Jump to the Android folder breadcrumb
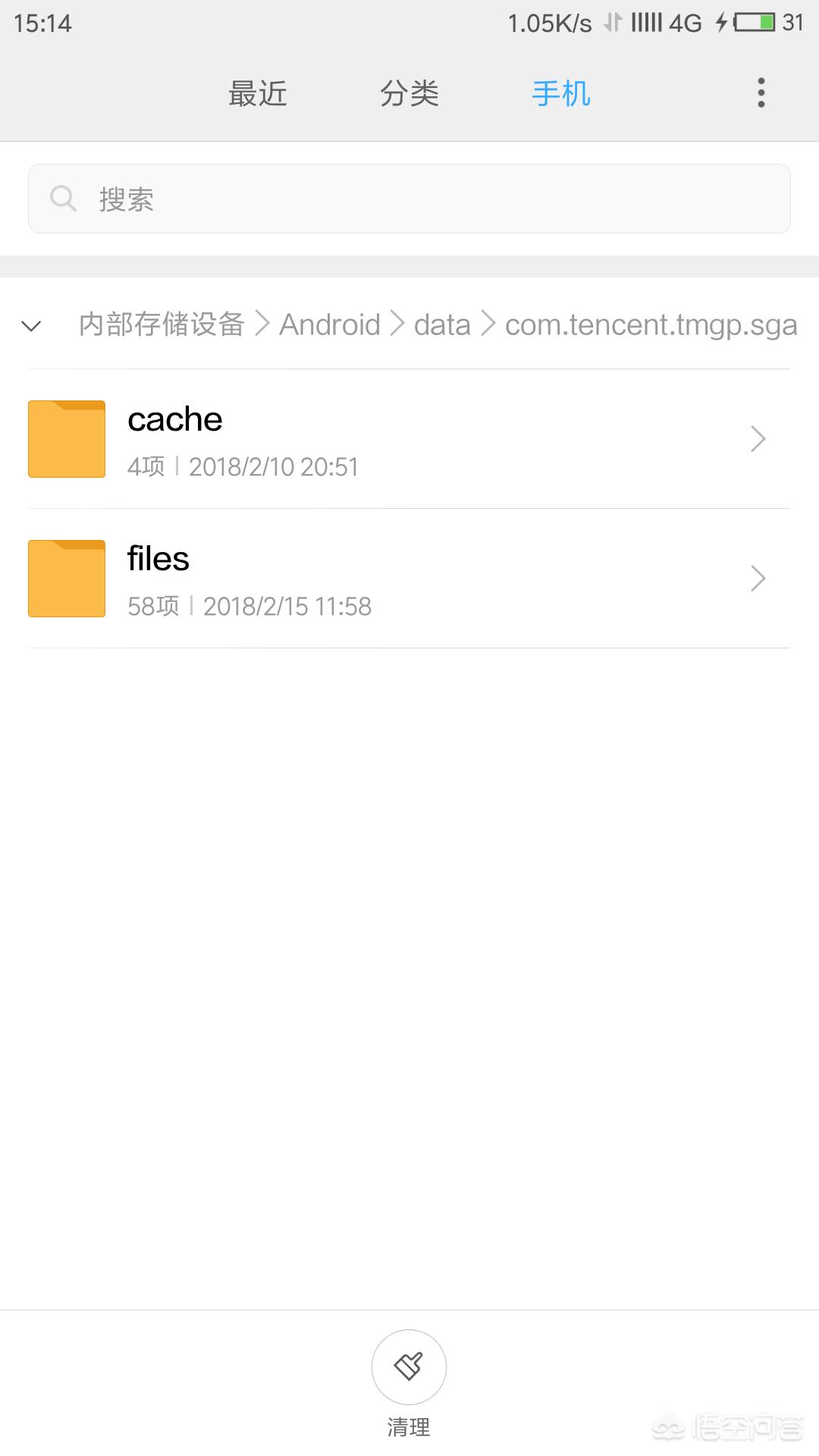Image resolution: width=819 pixels, height=1456 pixels. (x=330, y=325)
